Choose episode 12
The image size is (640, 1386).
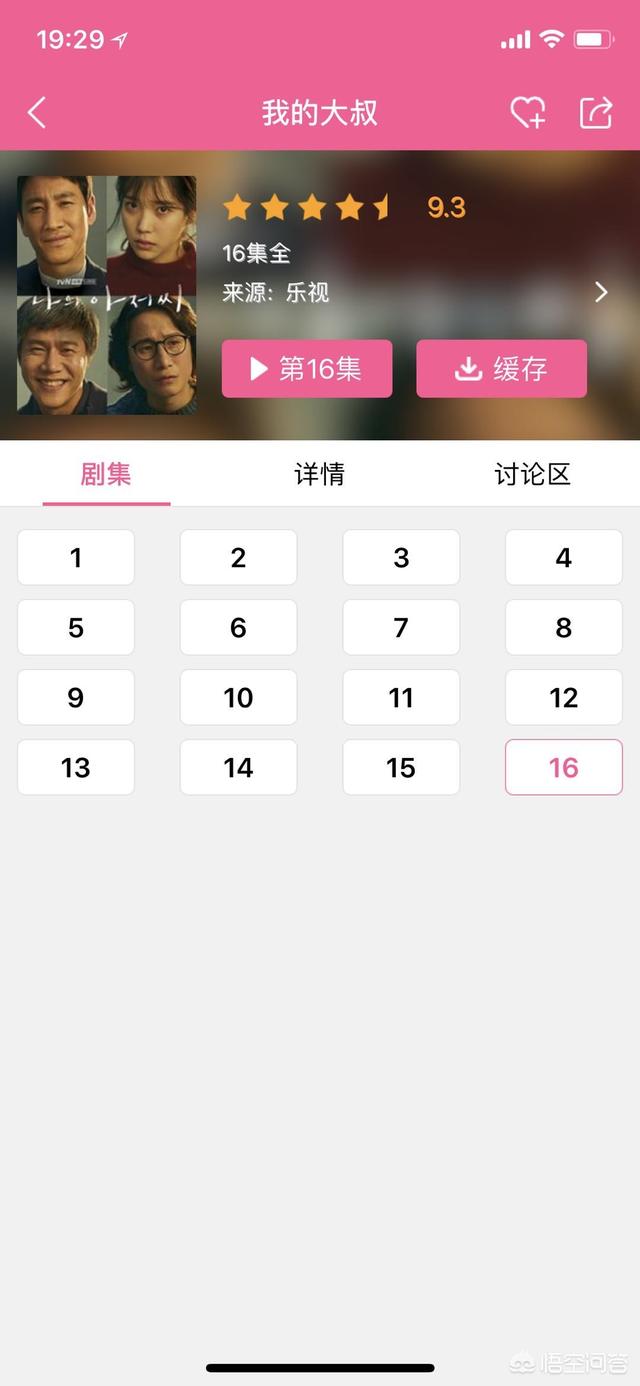(x=563, y=698)
